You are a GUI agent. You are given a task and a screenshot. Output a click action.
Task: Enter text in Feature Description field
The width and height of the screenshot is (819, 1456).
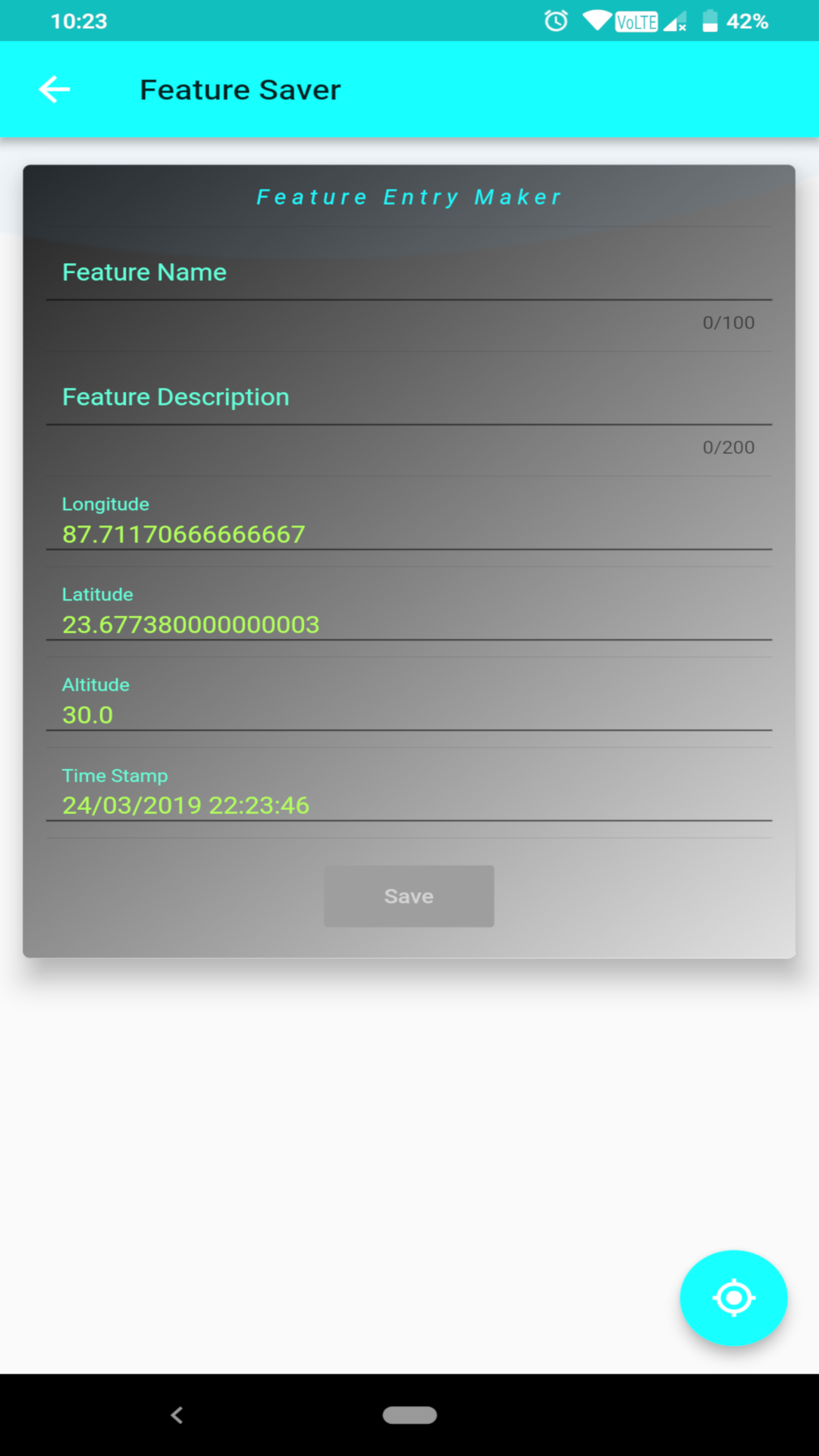tap(409, 398)
